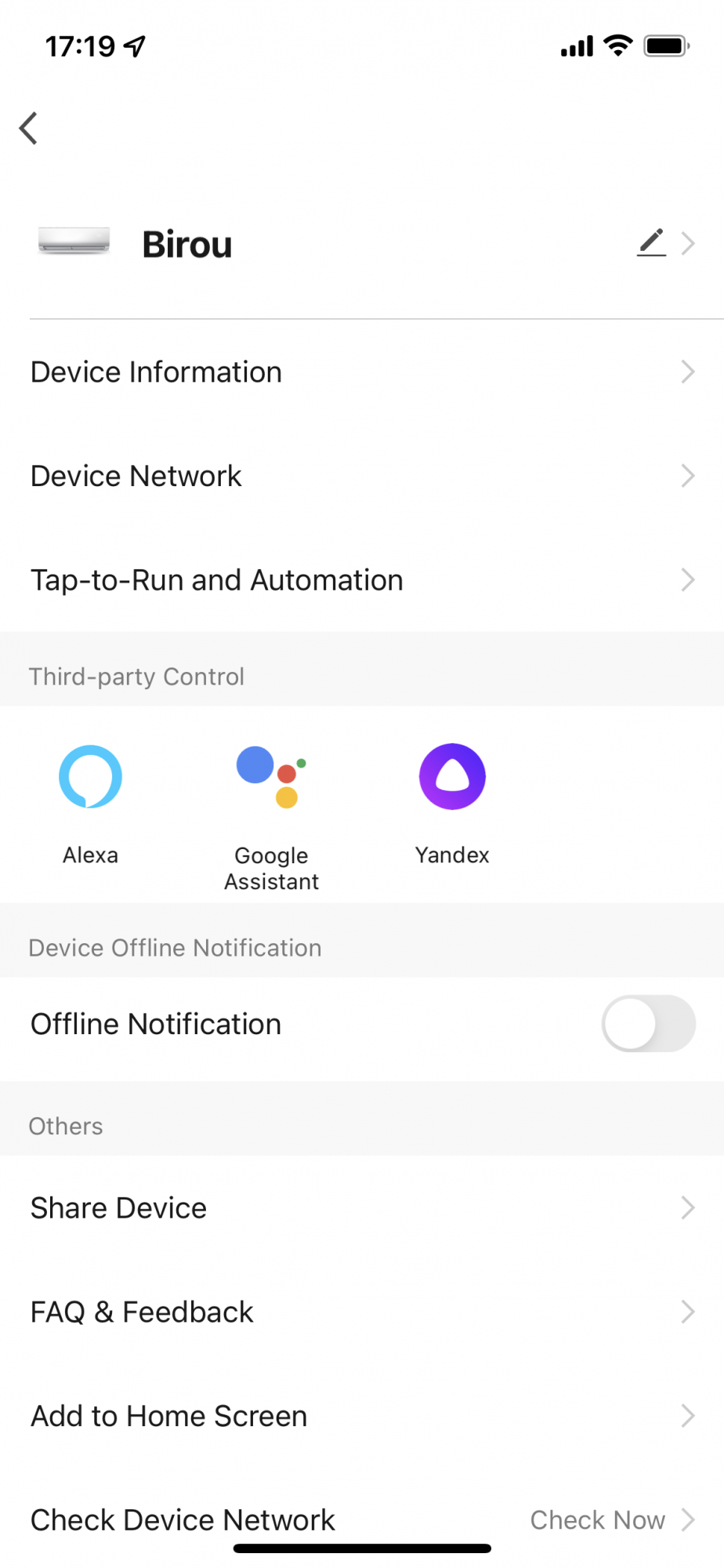Open Share Device
The width and height of the screenshot is (724, 1568).
[x=362, y=1208]
